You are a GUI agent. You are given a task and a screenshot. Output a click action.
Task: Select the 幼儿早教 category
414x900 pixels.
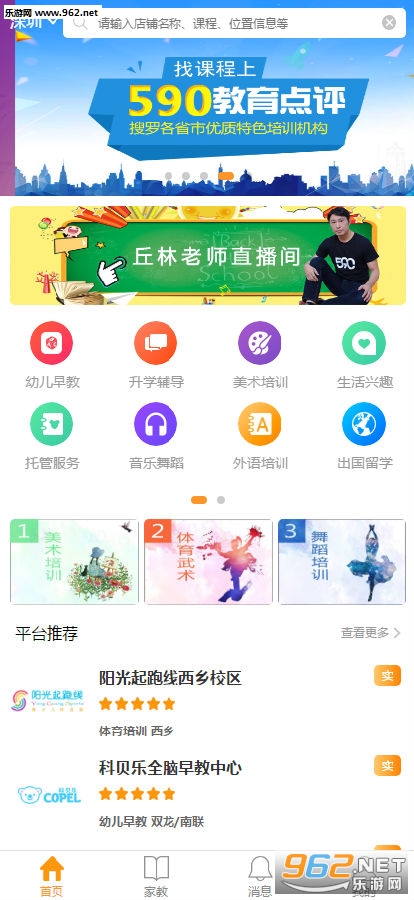tap(52, 355)
